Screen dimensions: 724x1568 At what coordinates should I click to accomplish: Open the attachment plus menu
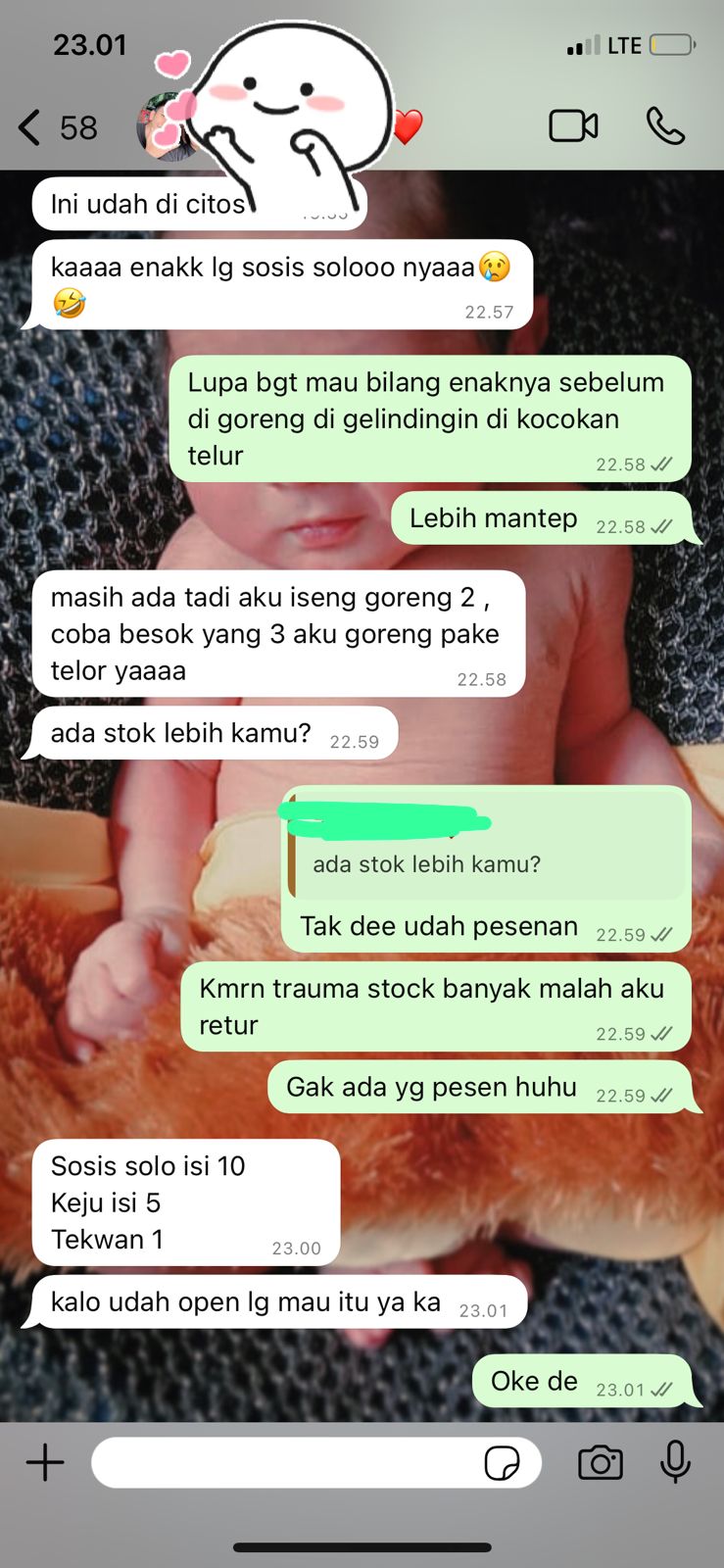[x=45, y=1463]
